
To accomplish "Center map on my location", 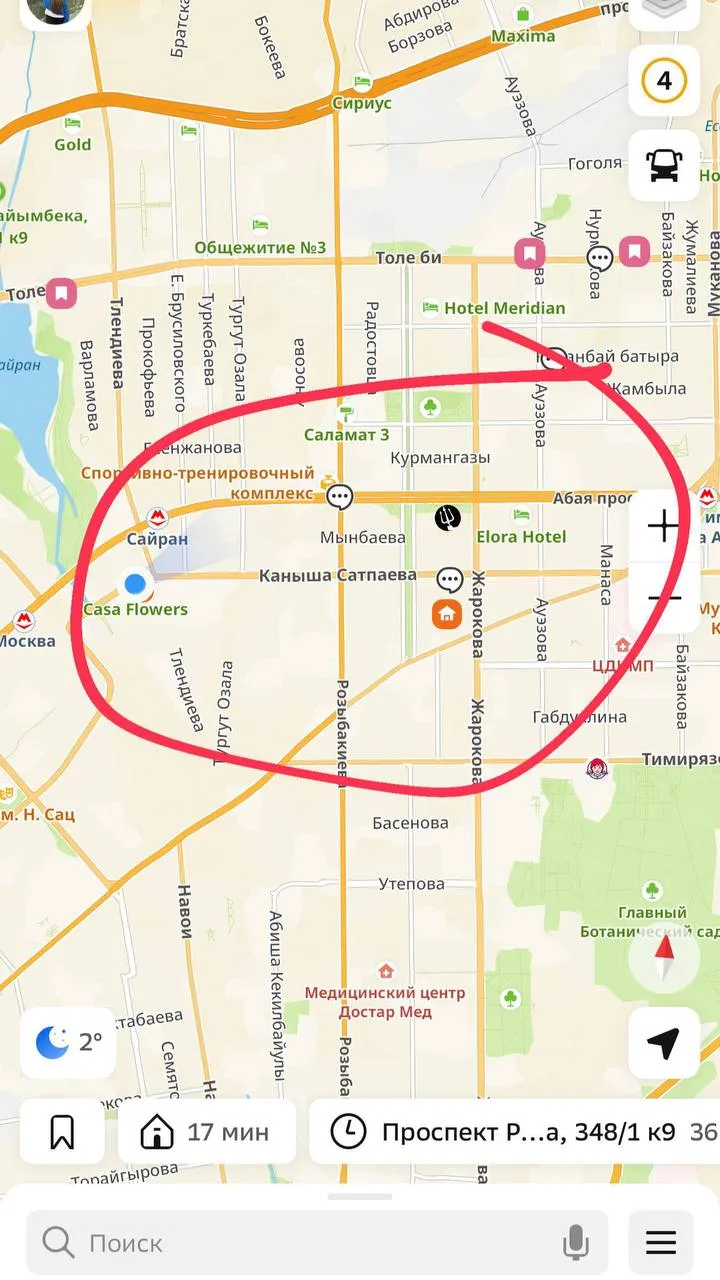I will (664, 1043).
